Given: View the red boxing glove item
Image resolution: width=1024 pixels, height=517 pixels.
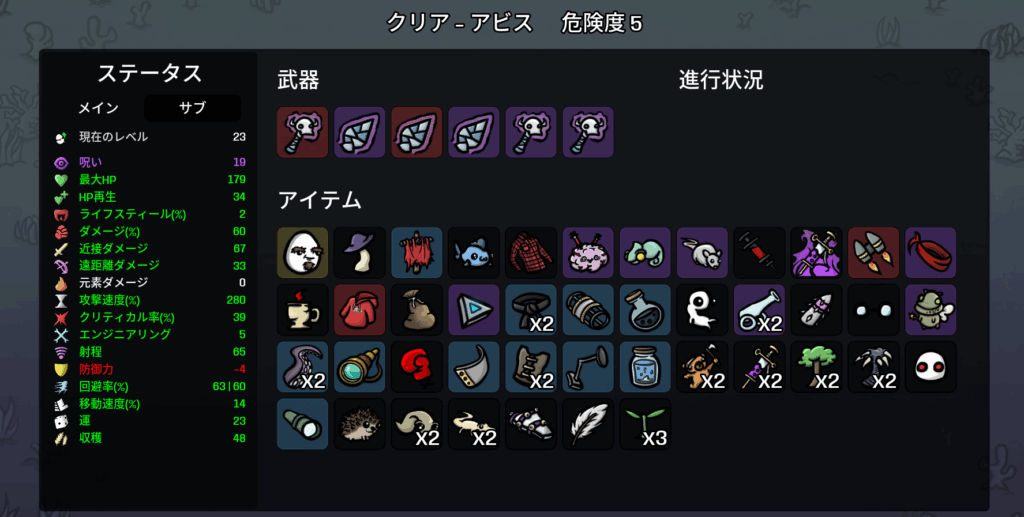Looking at the screenshot, I should click(x=416, y=366).
